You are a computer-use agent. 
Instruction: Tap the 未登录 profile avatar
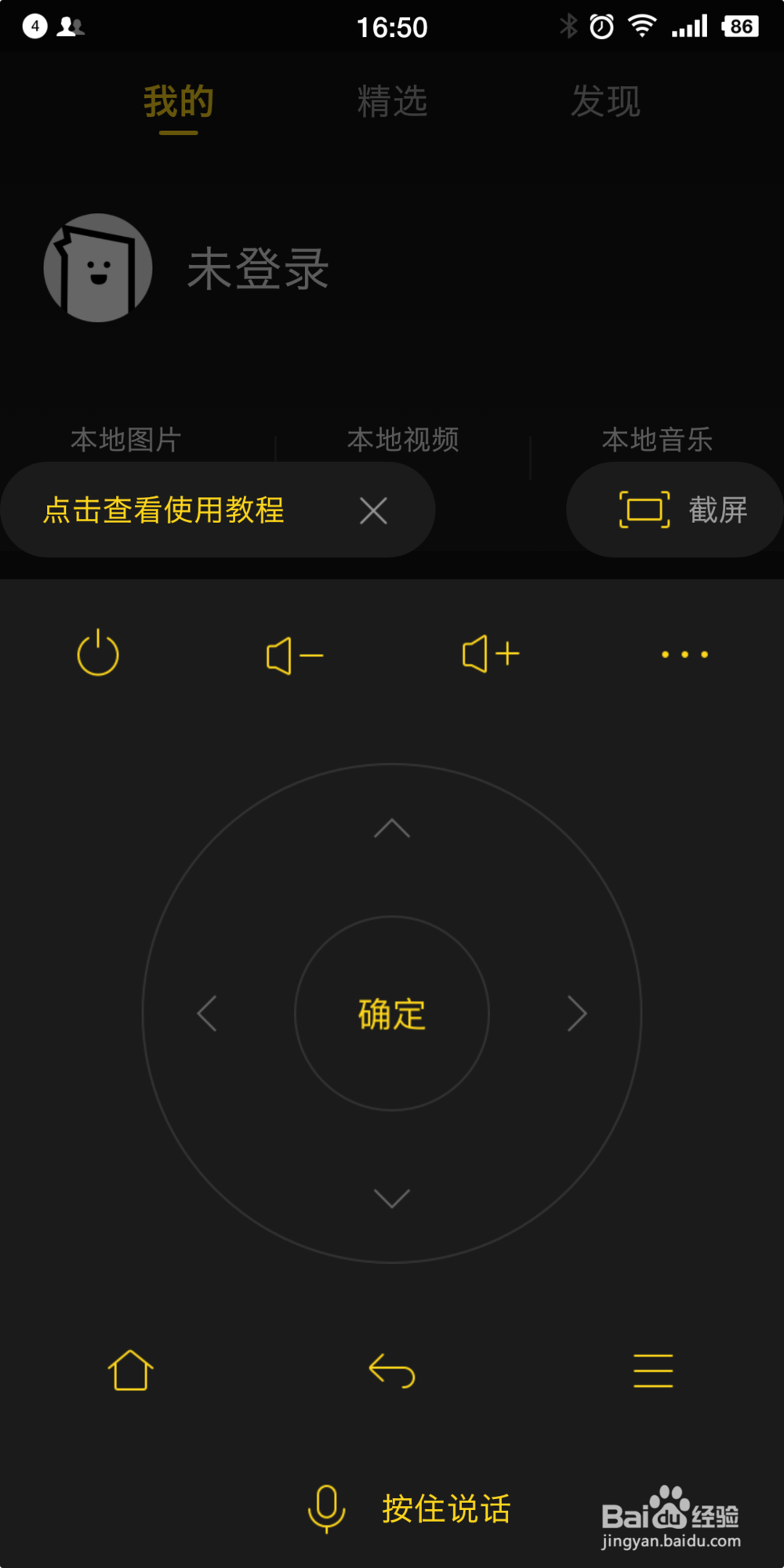coord(98,267)
